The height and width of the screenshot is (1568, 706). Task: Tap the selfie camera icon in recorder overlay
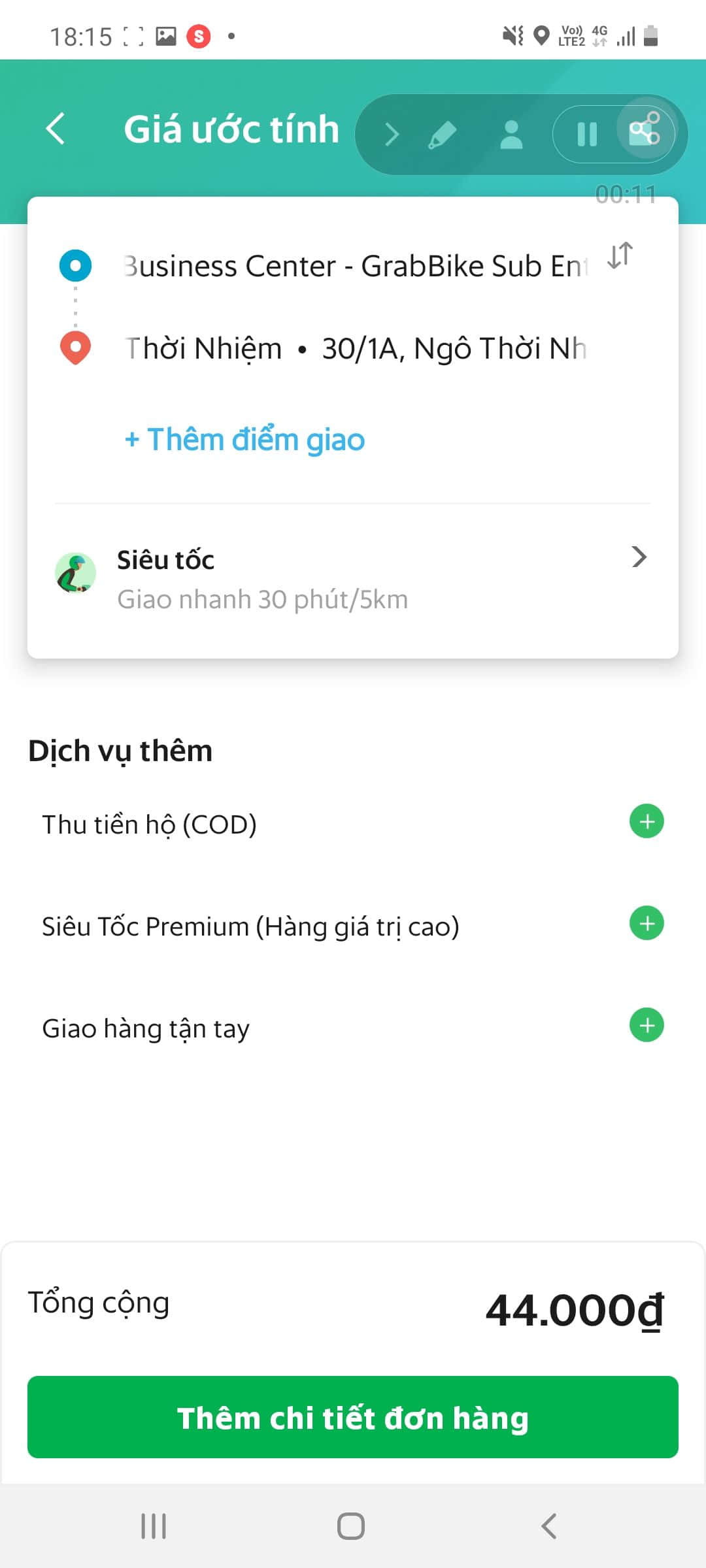click(x=511, y=134)
